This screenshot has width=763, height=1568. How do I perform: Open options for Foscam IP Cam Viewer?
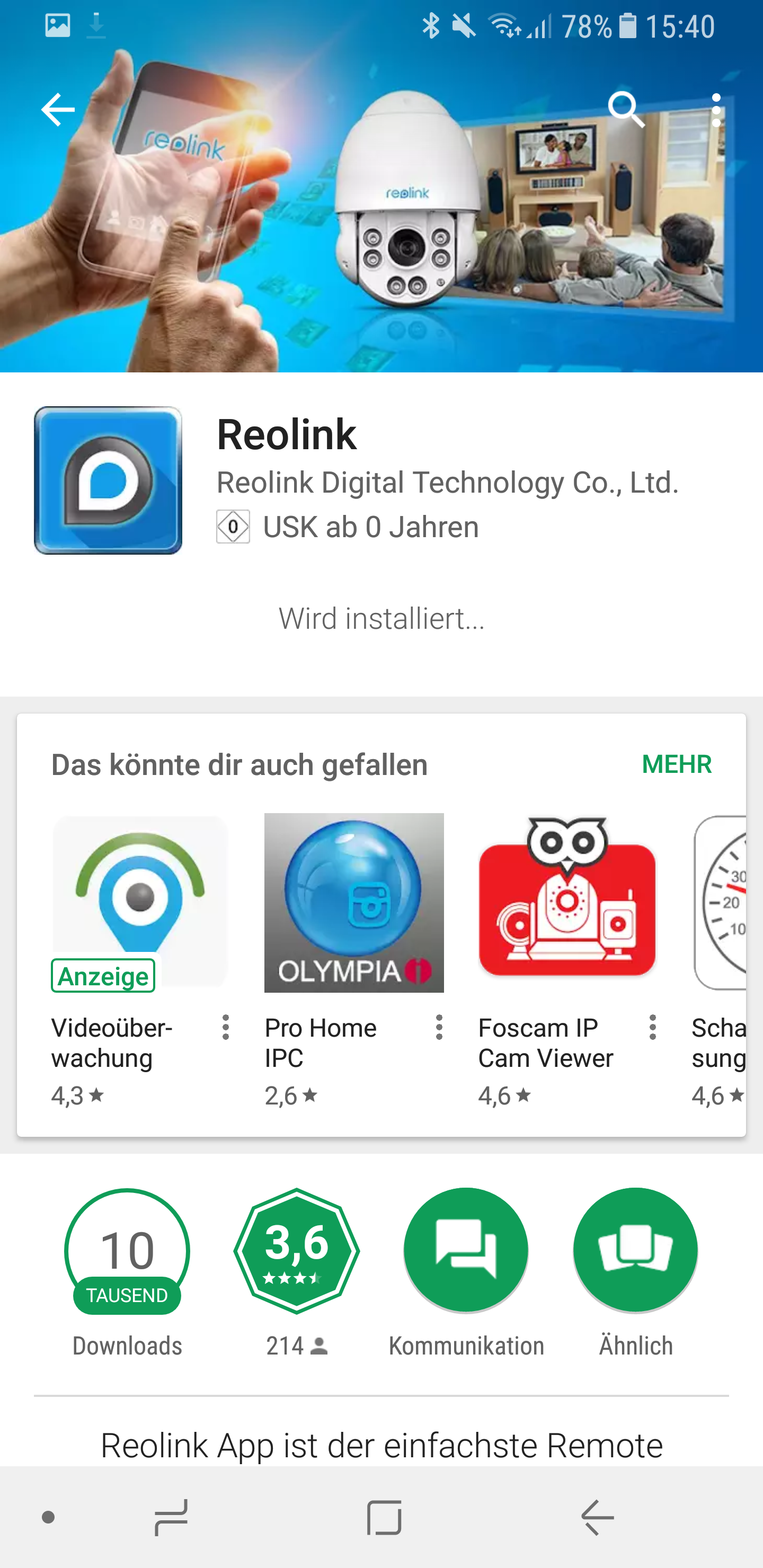(x=652, y=1028)
